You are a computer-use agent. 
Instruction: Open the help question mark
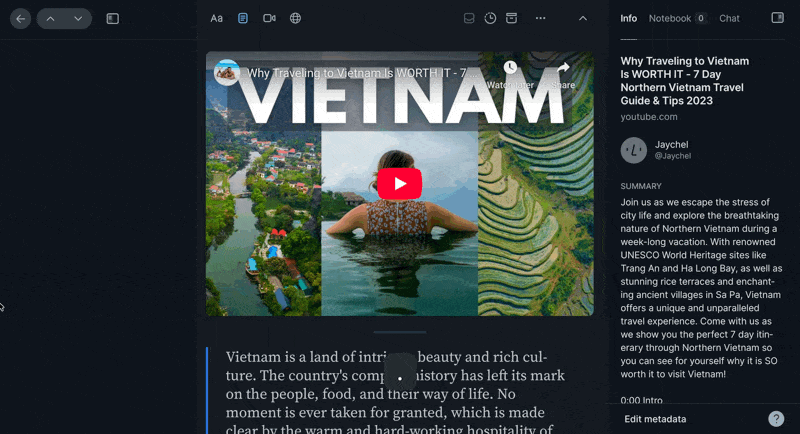[x=776, y=419]
